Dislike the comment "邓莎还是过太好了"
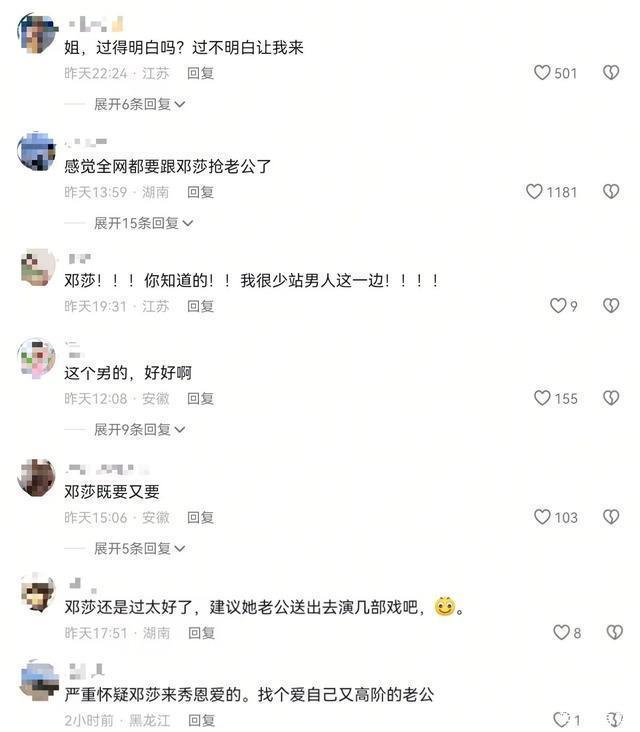 point(611,633)
